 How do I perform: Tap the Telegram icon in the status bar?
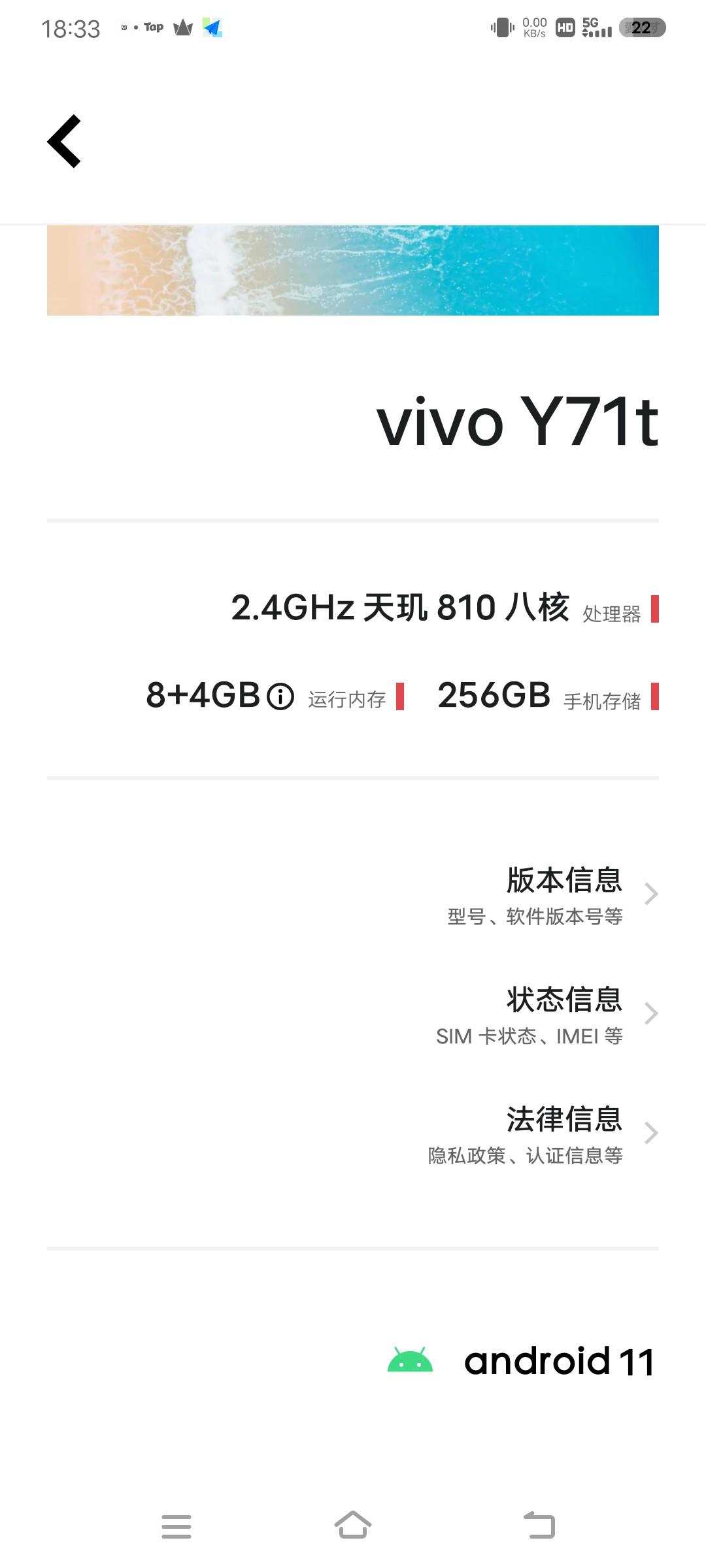pos(211,27)
